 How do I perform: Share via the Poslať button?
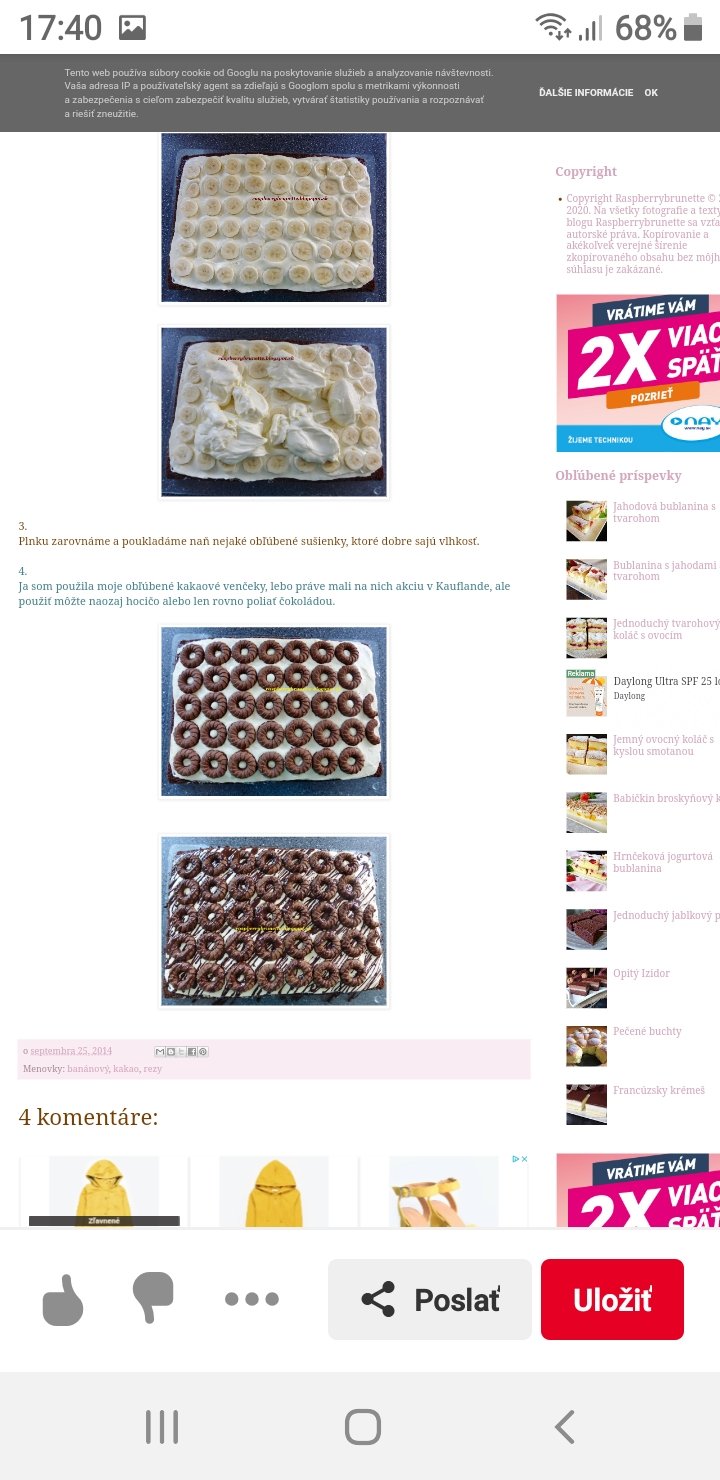pos(430,1299)
